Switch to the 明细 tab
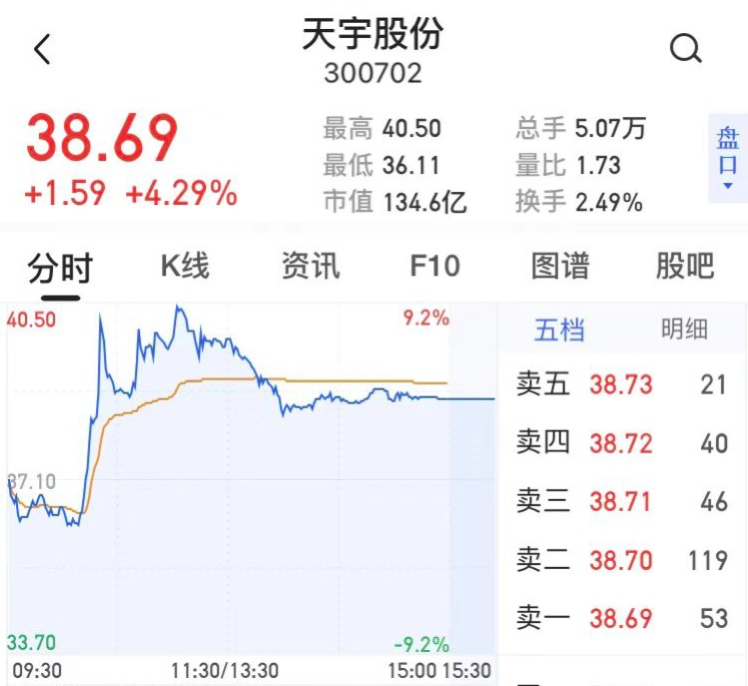Image resolution: width=748 pixels, height=686 pixels. [x=685, y=330]
